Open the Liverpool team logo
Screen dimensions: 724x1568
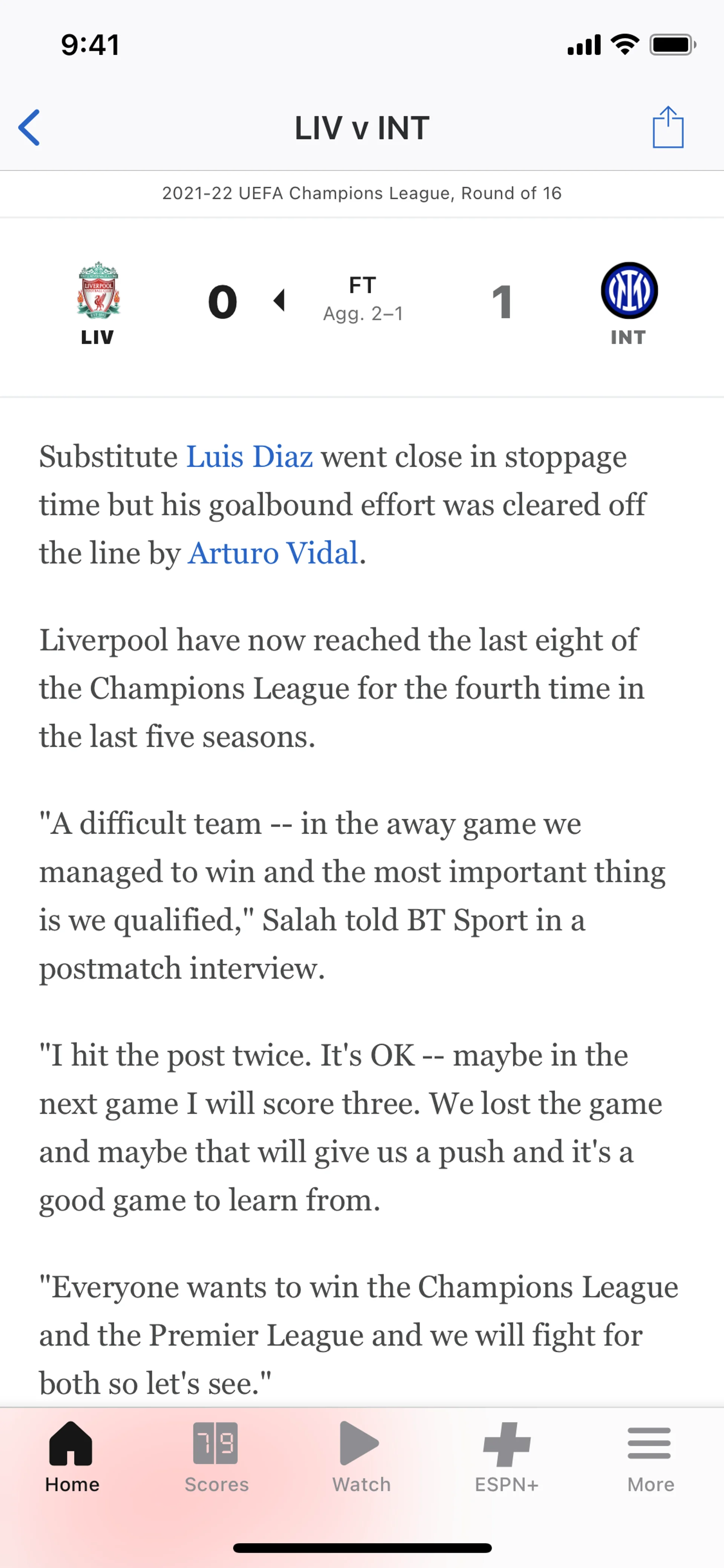(x=98, y=291)
